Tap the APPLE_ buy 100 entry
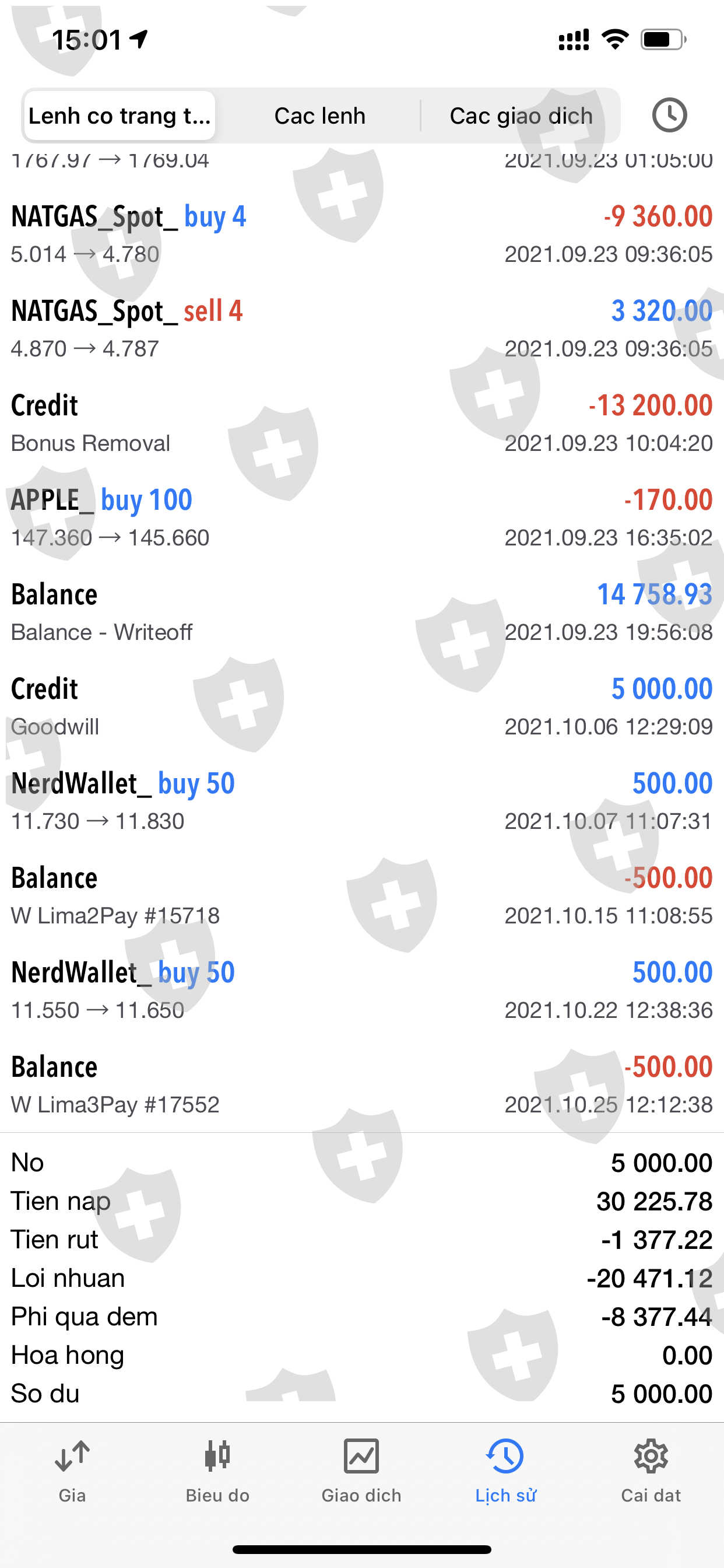This screenshot has height=1568, width=724. click(x=361, y=518)
